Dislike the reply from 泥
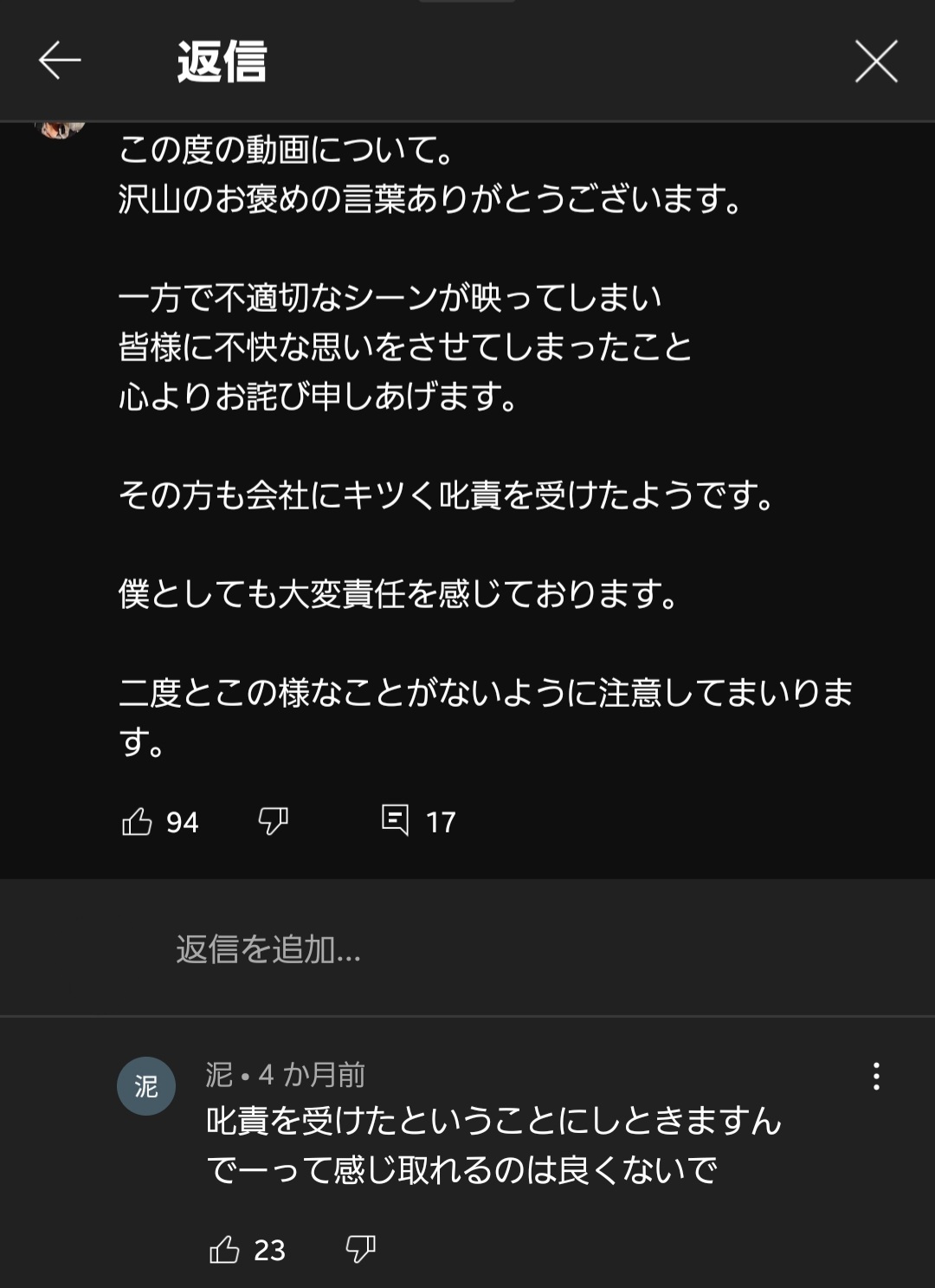935x1288 pixels. point(360,1249)
